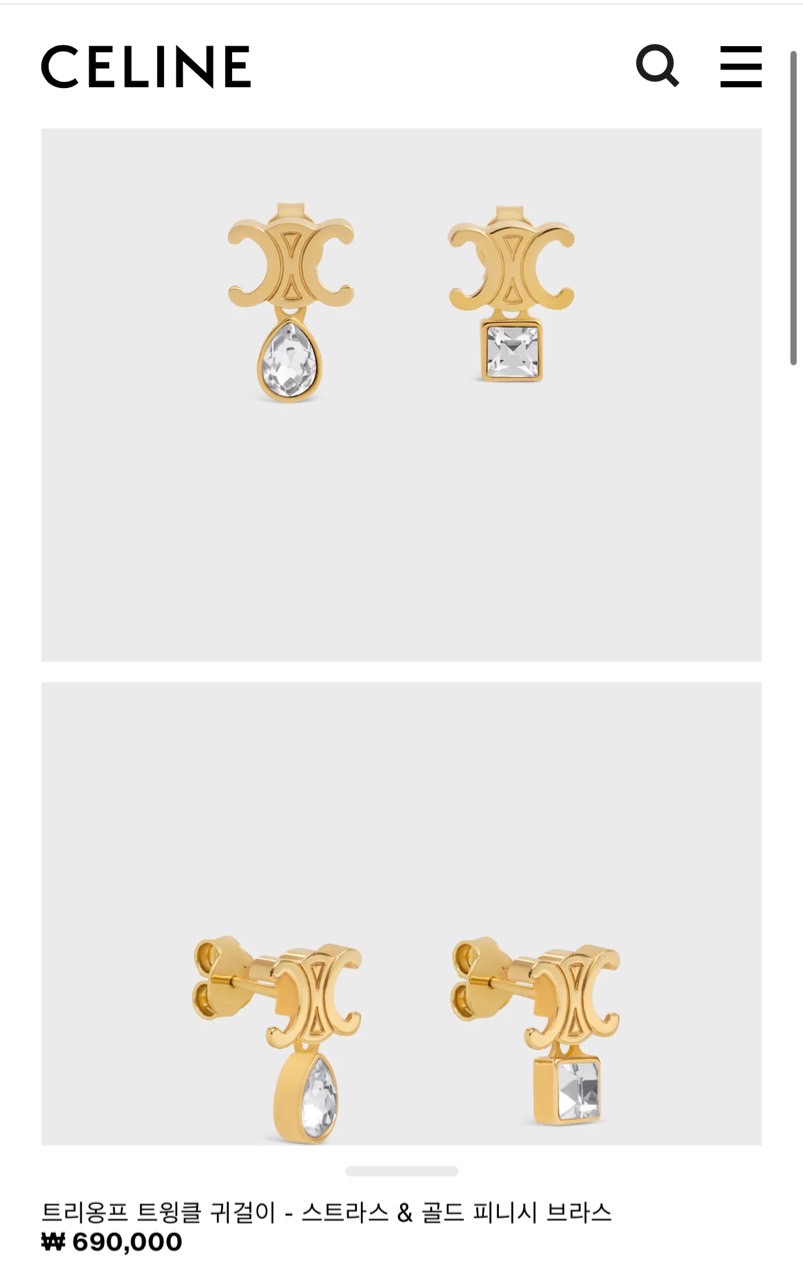View the front-view earrings product image
Screen dimensions: 803x1278
pyautogui.click(x=401, y=394)
